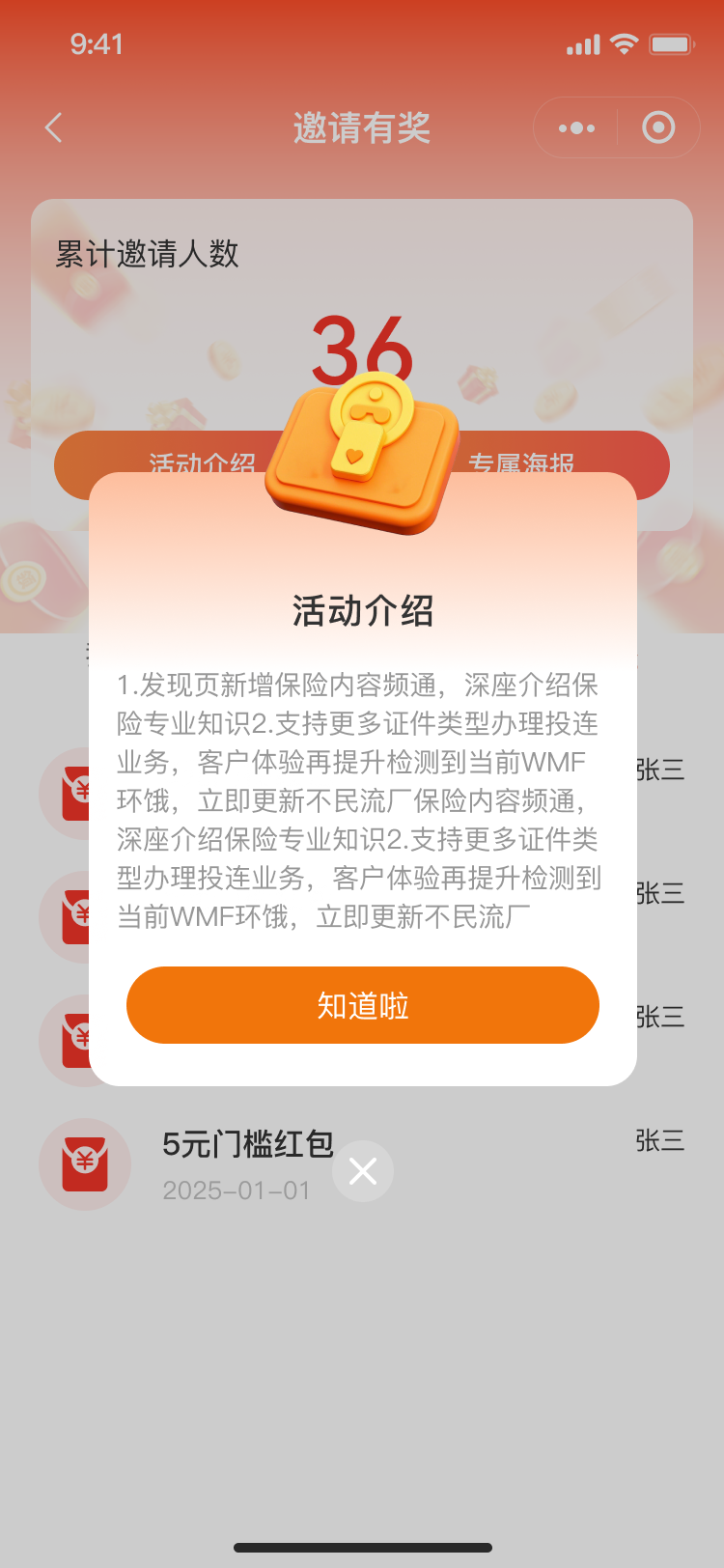Dismiss the 活动介绍 popup with the X

click(x=363, y=1171)
